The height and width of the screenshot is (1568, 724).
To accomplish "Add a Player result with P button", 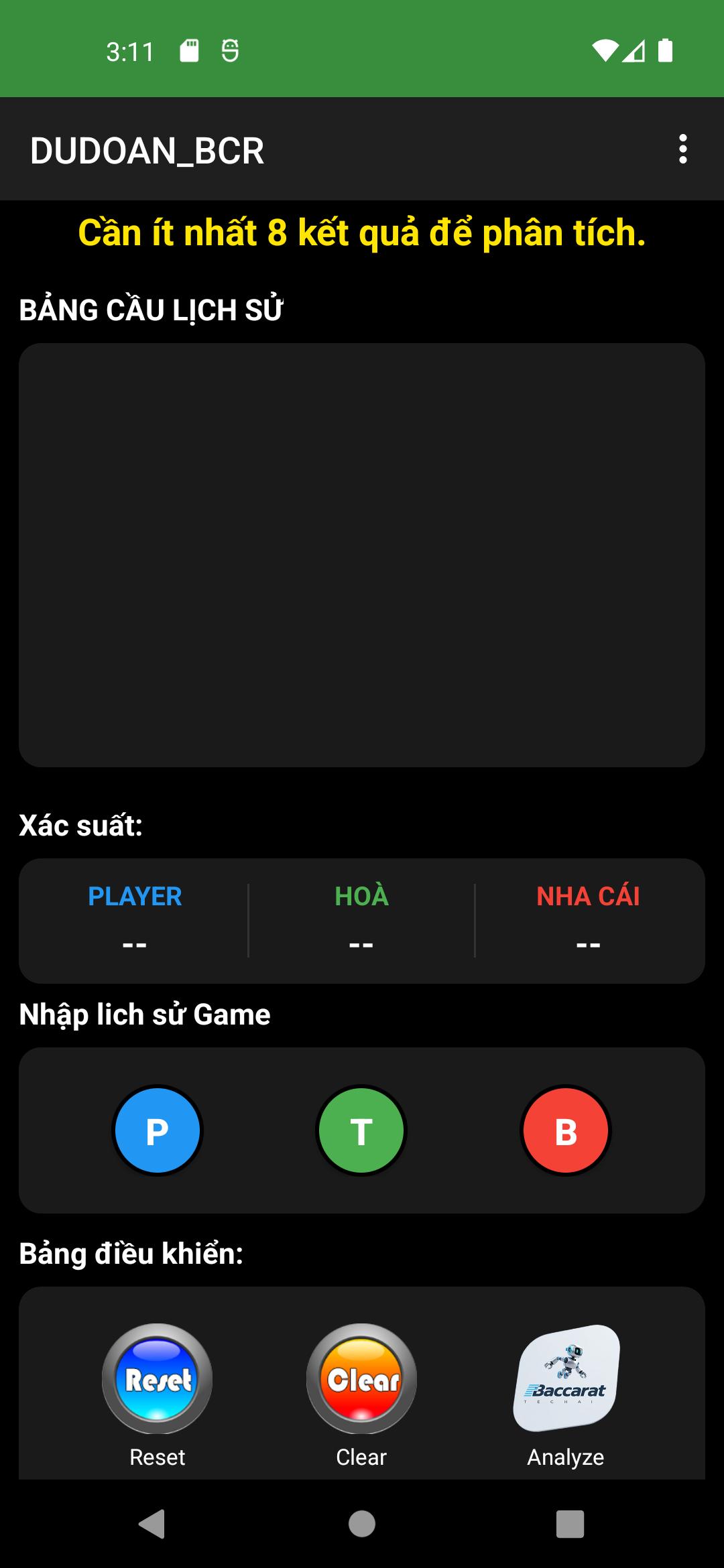I will (158, 1130).
